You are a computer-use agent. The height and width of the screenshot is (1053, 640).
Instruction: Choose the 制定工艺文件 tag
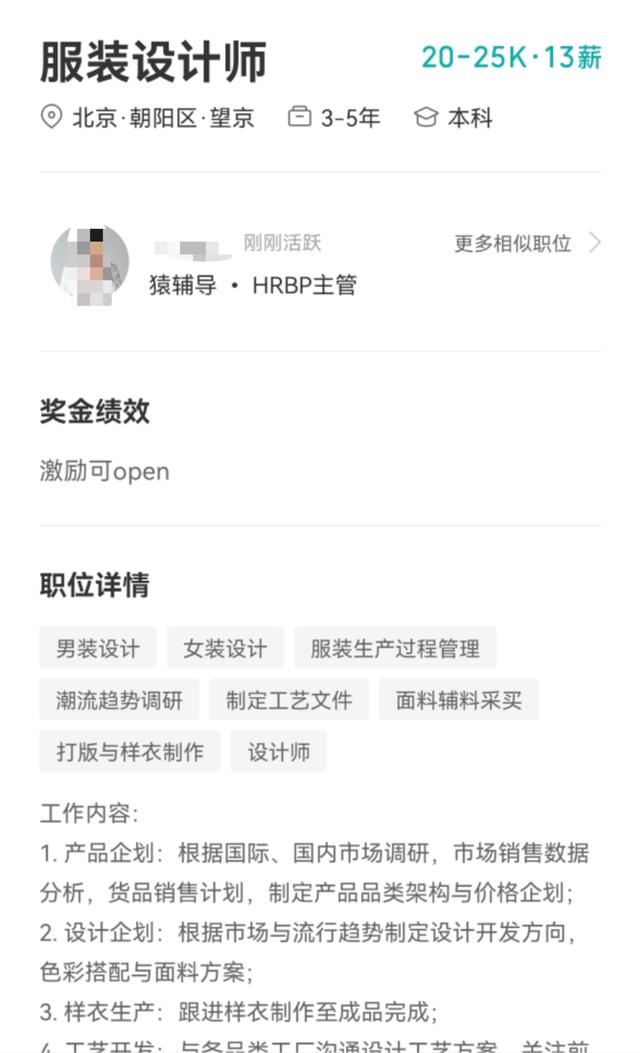coord(289,700)
